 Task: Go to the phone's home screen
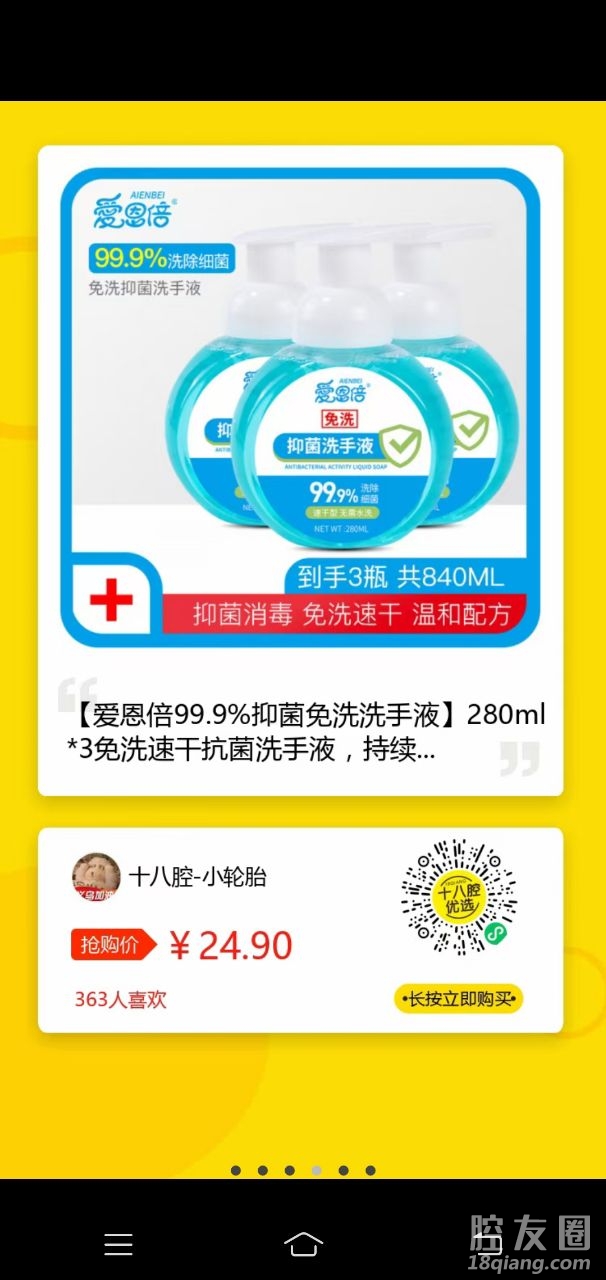pyautogui.click(x=303, y=1243)
